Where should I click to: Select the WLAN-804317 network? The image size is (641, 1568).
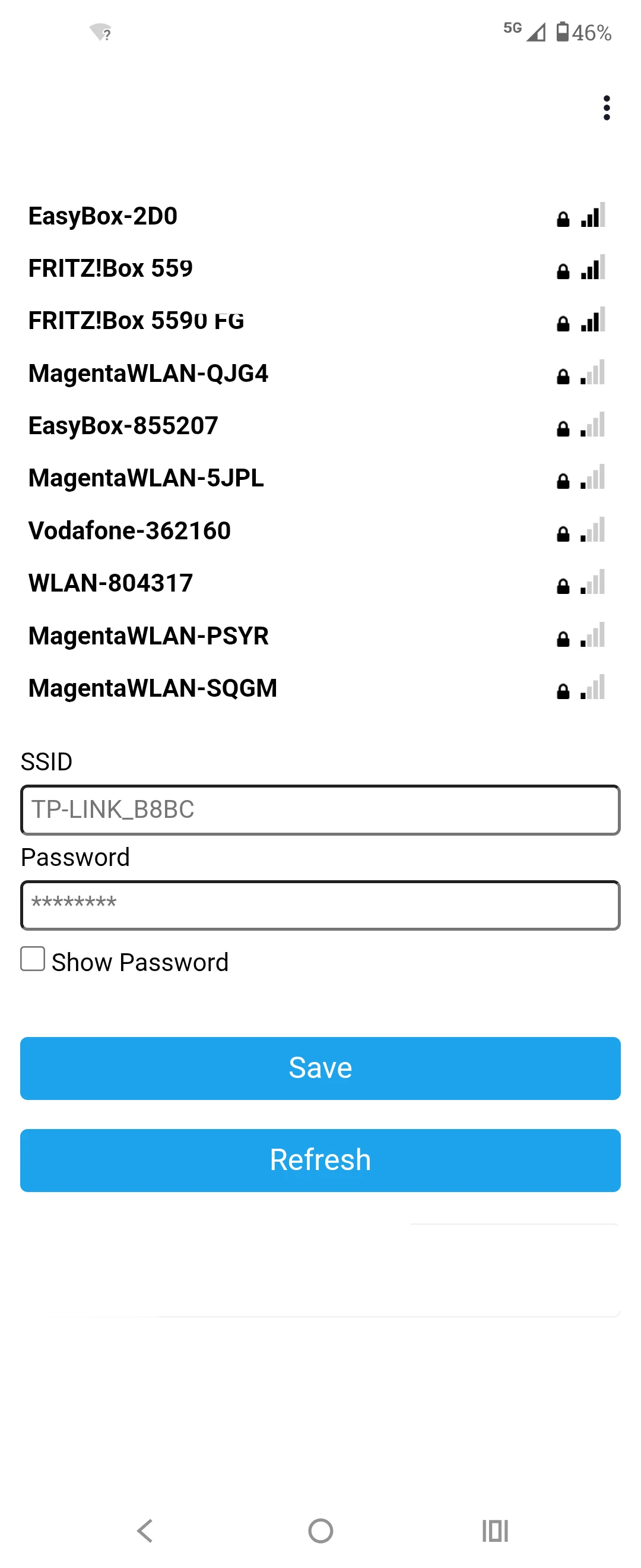pos(110,583)
